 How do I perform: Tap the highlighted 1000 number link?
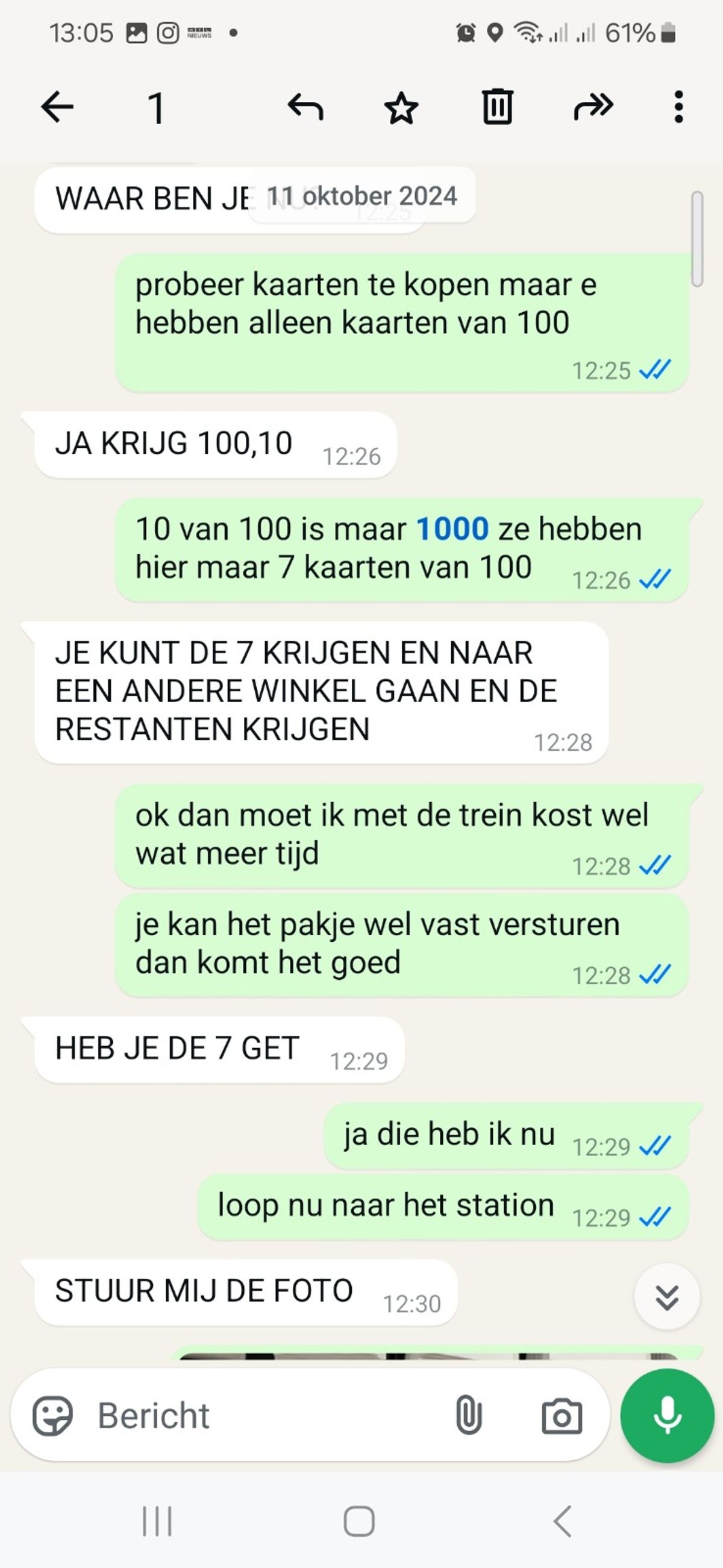452,528
